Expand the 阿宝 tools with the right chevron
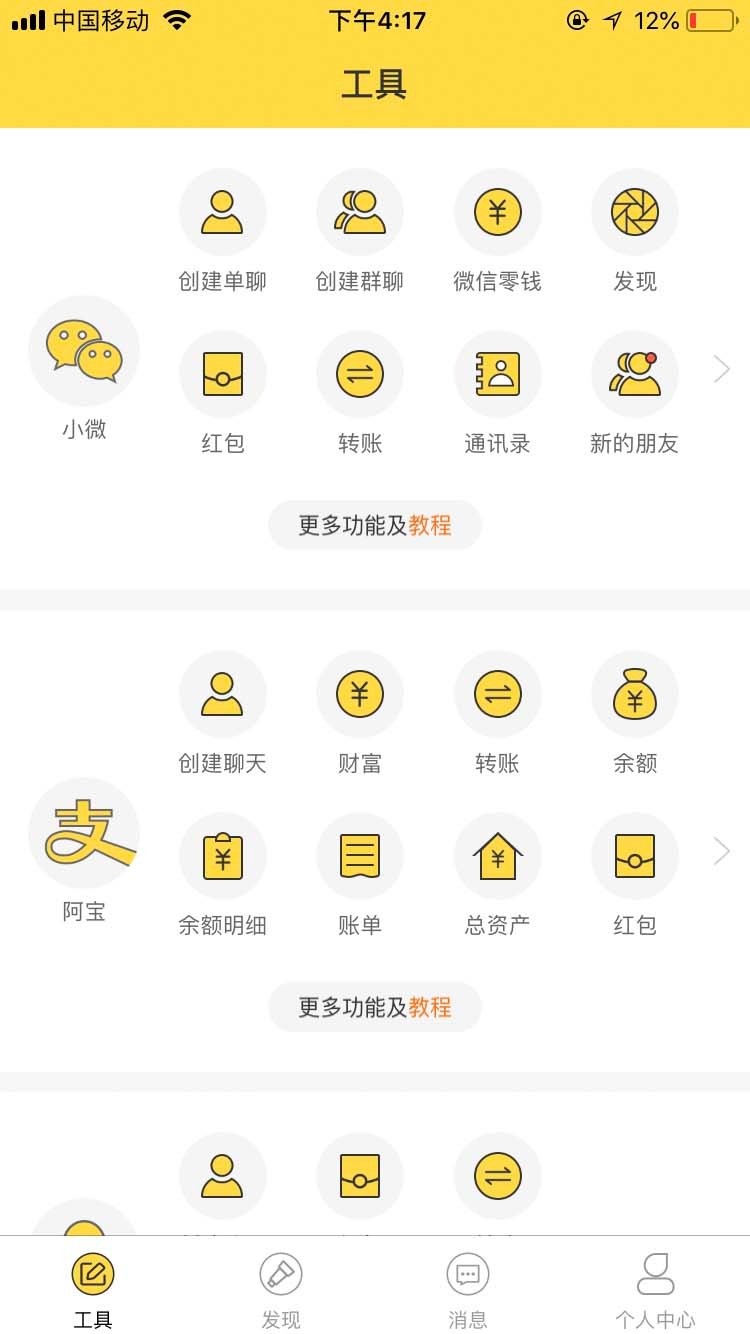 coord(722,852)
